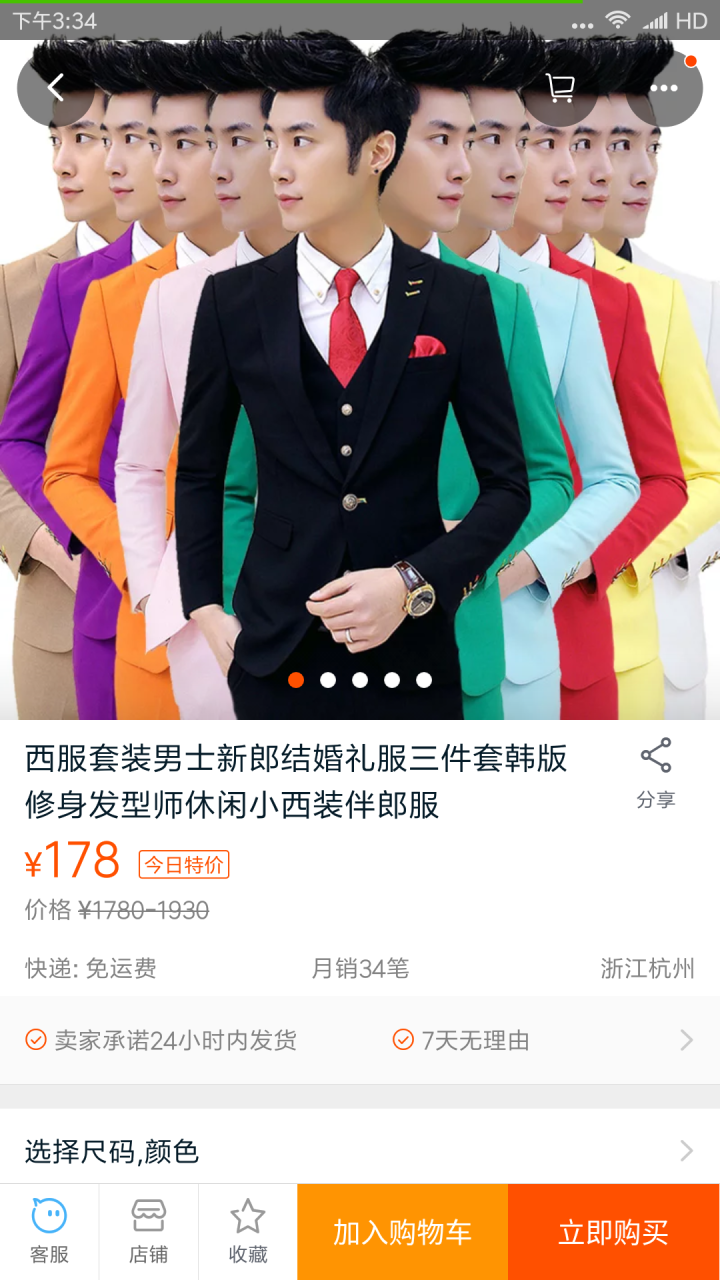The image size is (720, 1280).
Task: Buy now with 立即购买 button
Action: point(613,1232)
